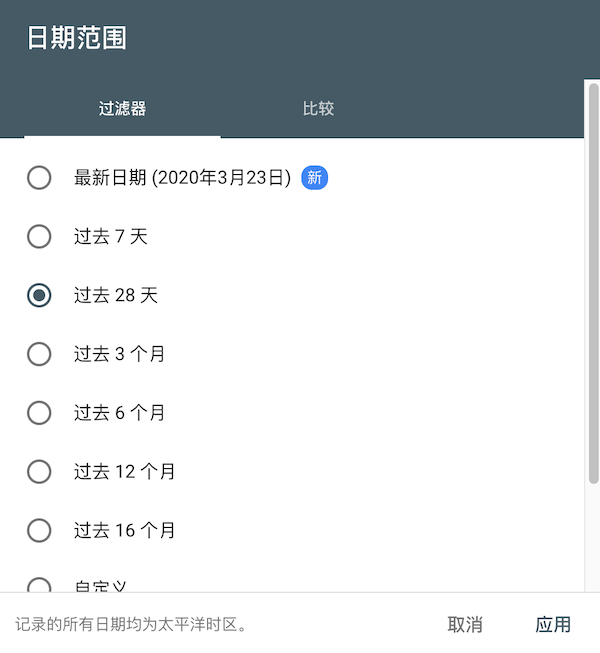Apply the date range with 应用
The image size is (600, 653).
553,625
